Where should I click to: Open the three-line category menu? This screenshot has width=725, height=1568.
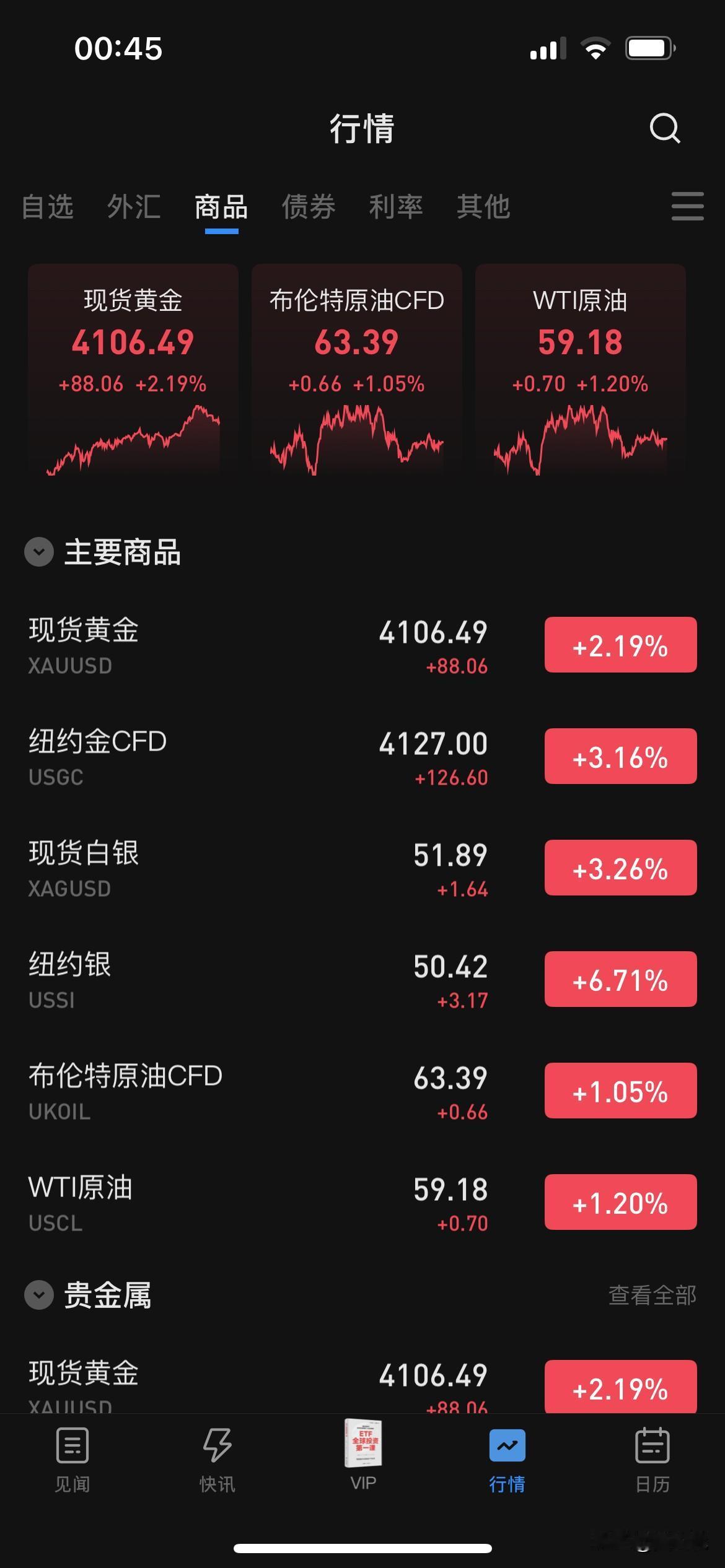687,206
